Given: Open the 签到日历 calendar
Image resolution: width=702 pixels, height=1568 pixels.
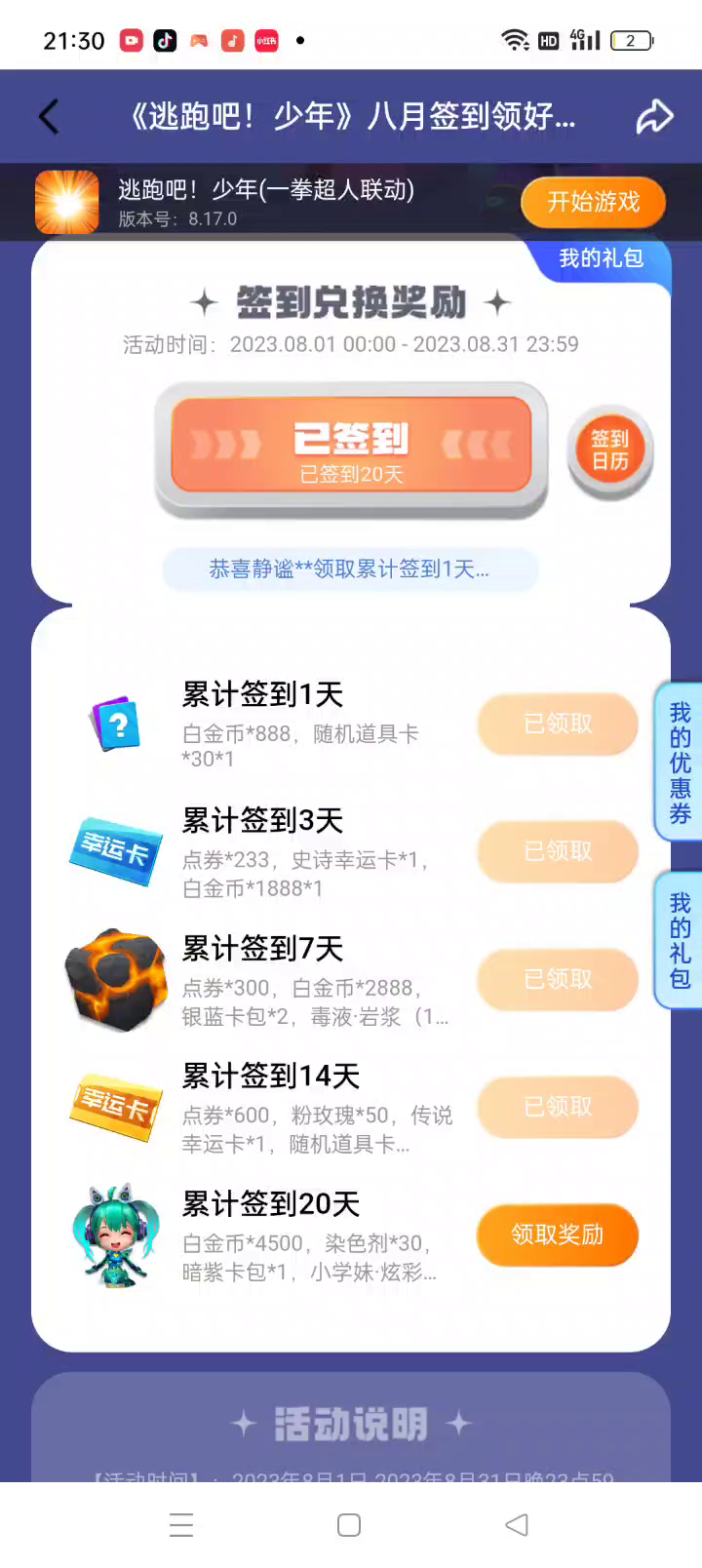Looking at the screenshot, I should tap(610, 451).
